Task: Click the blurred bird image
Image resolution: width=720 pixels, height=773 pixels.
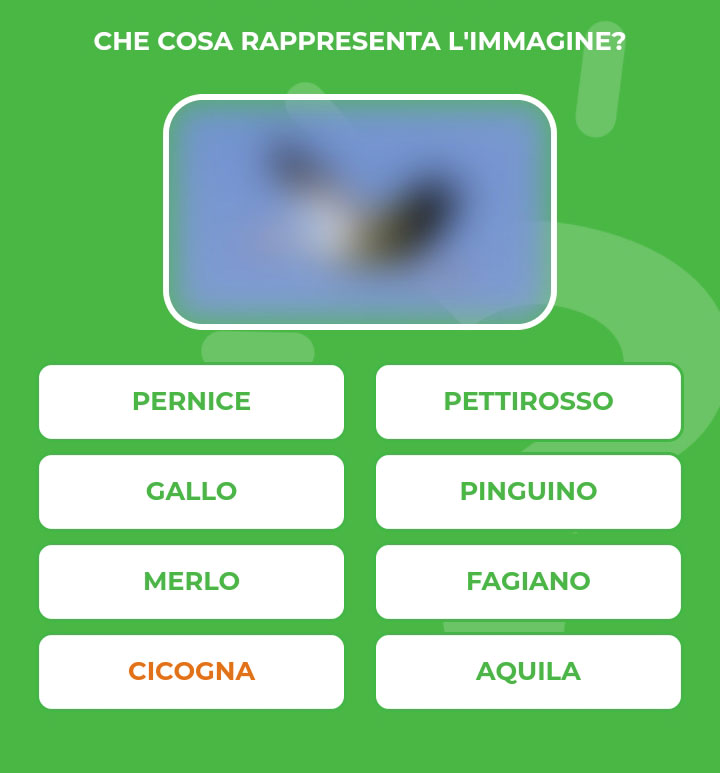Action: tap(360, 210)
